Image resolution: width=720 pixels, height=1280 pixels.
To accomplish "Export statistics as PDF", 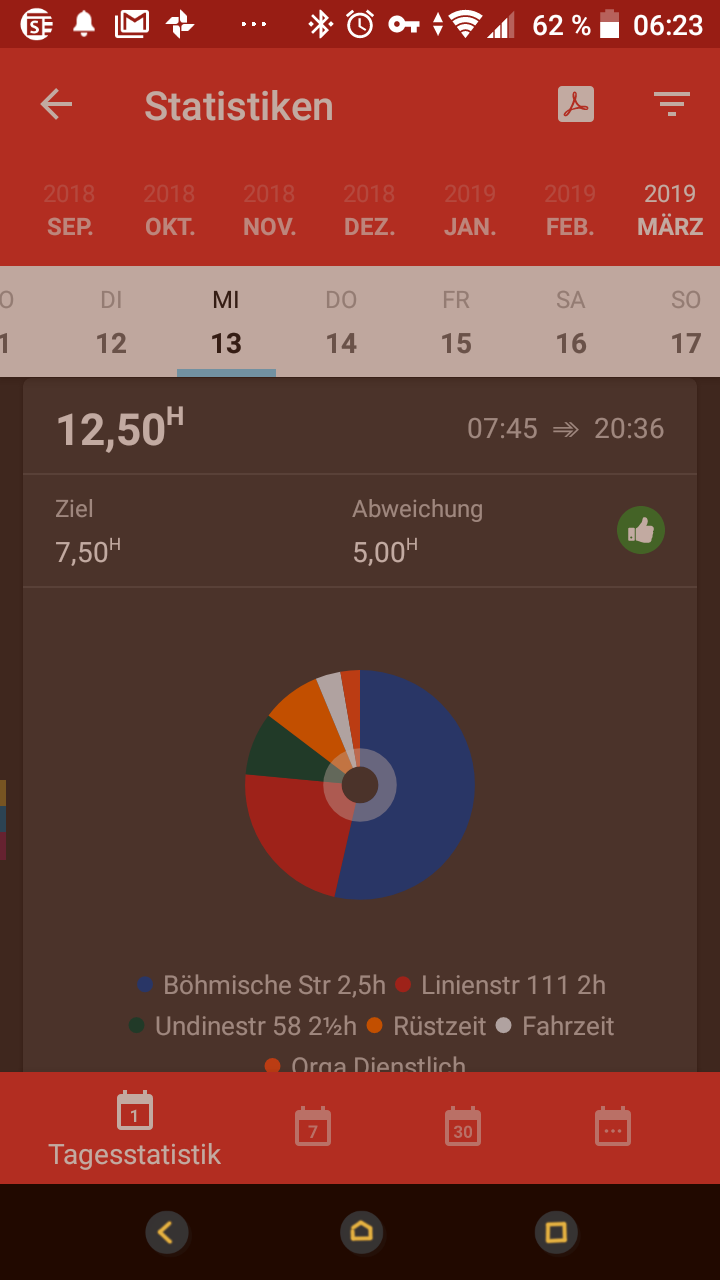I will [x=576, y=105].
